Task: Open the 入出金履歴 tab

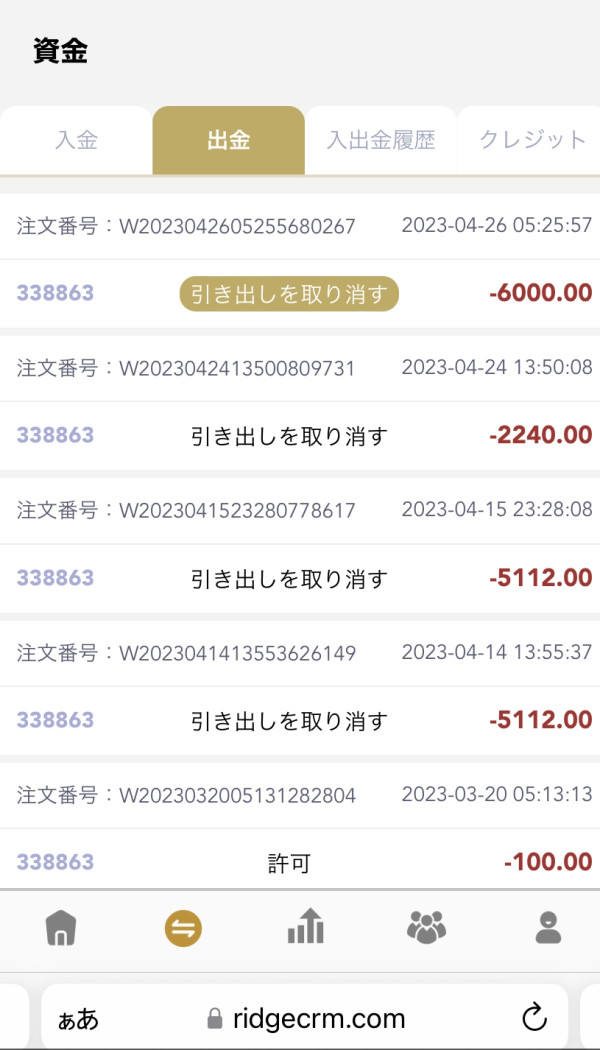Action: [x=380, y=140]
